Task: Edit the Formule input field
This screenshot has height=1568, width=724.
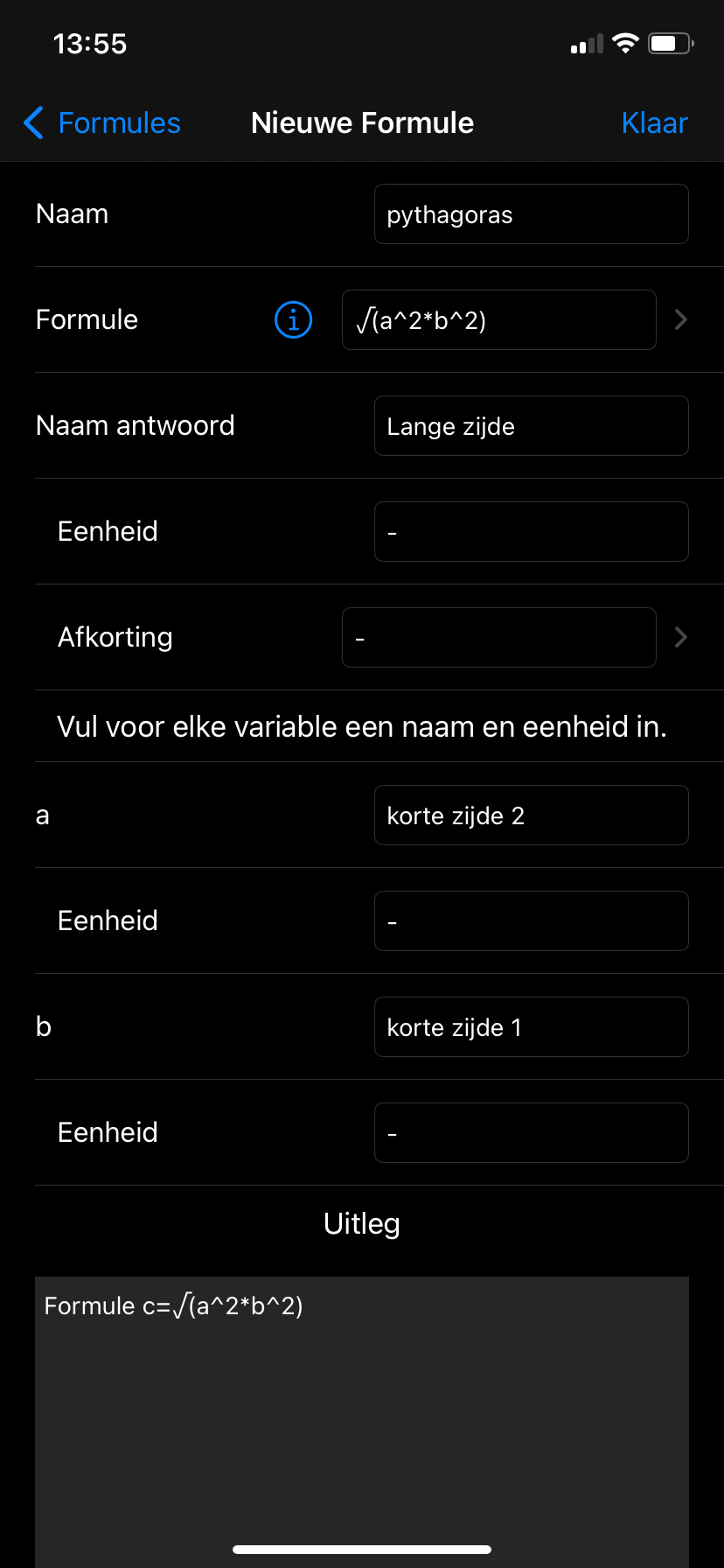Action: point(498,320)
